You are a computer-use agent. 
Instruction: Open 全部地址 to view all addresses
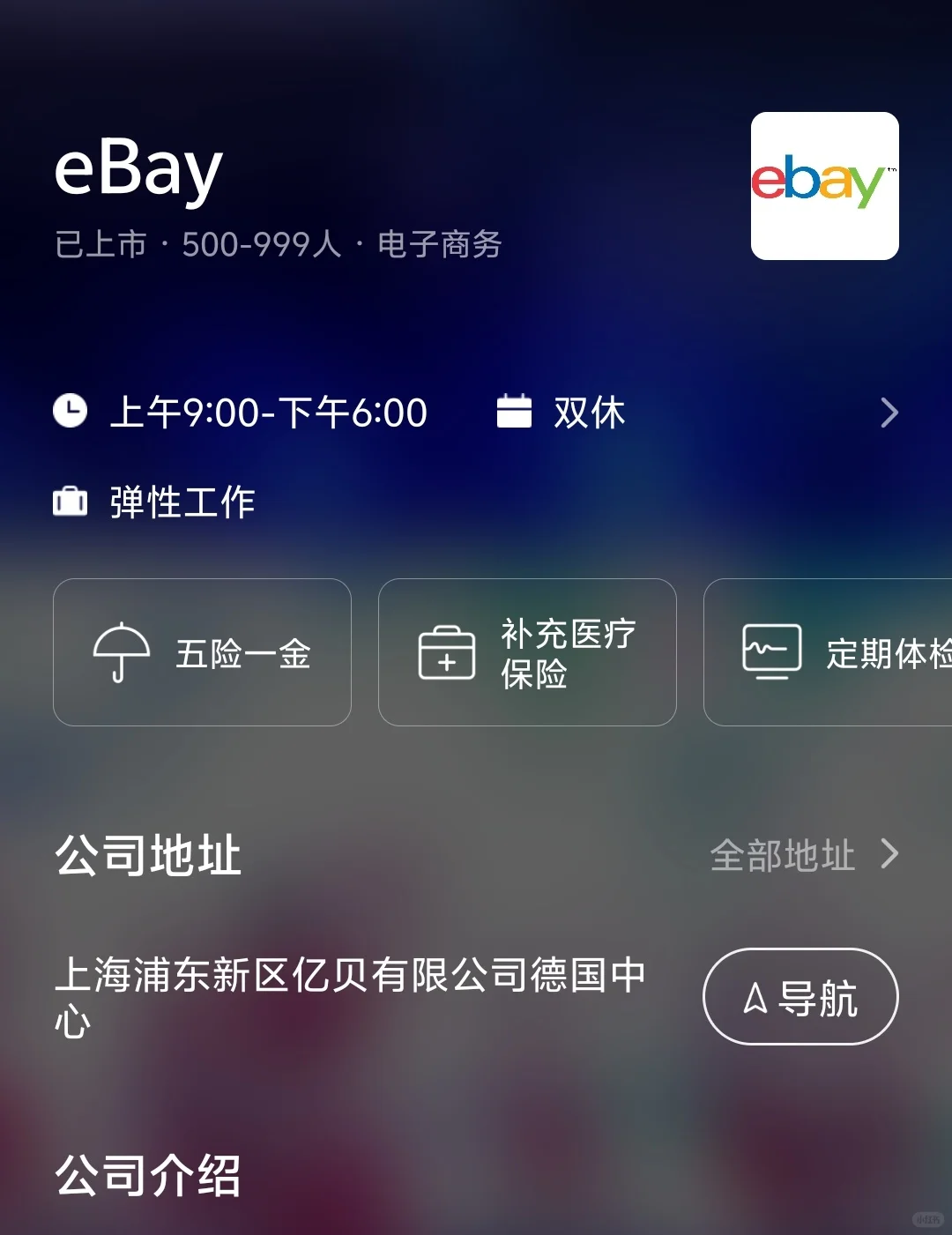pyautogui.click(x=803, y=854)
